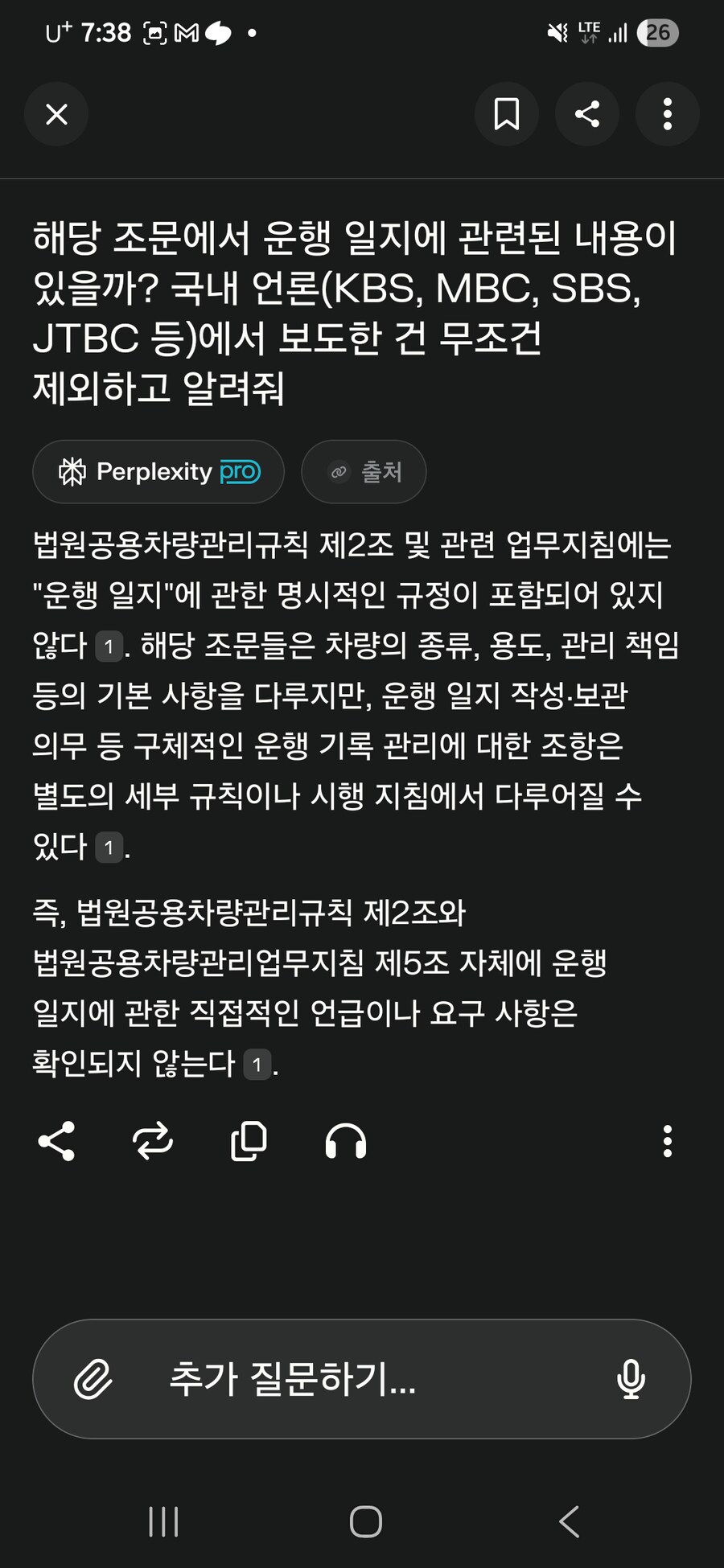Viewport: 724px width, 1568px height.
Task: Share this answer below the response
Action: [x=56, y=1141]
